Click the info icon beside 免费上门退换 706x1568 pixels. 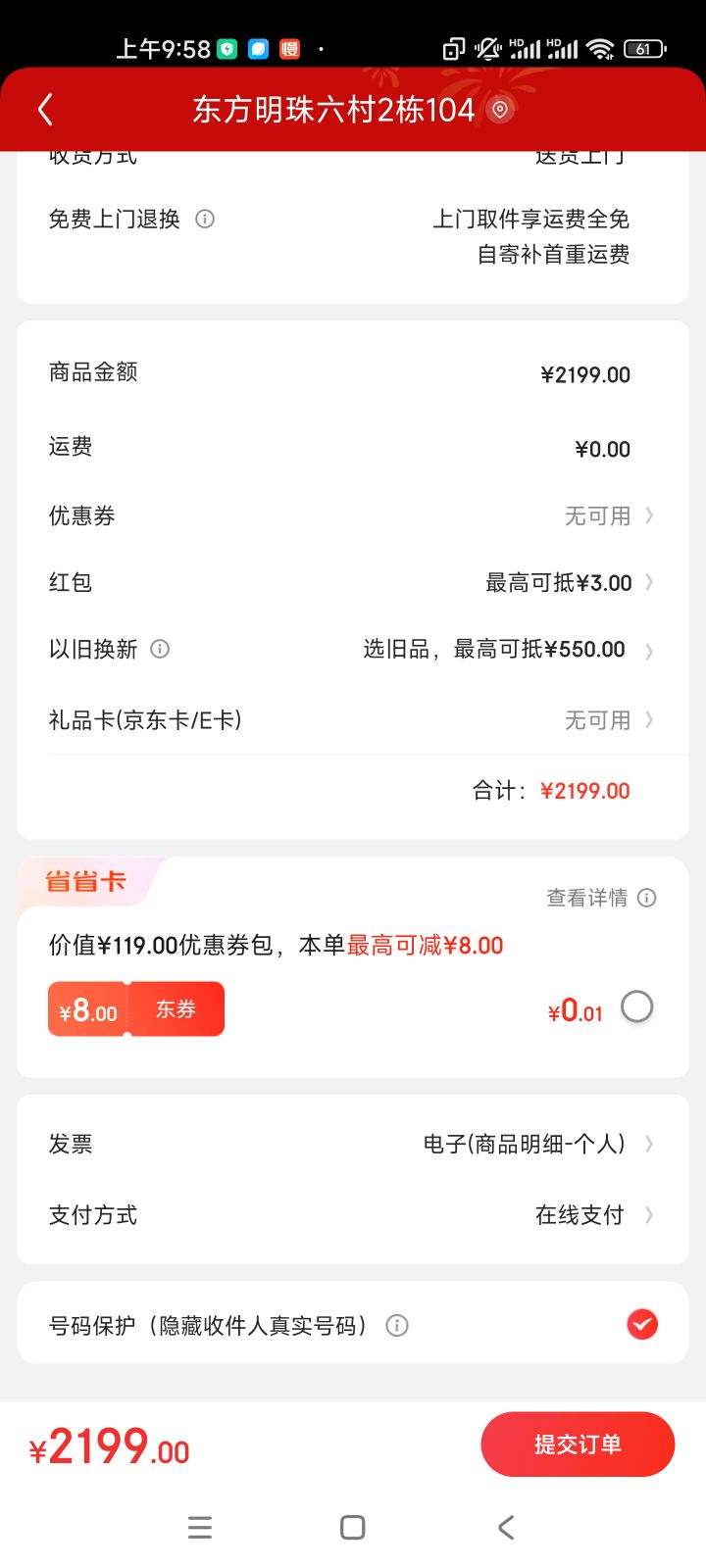point(204,219)
